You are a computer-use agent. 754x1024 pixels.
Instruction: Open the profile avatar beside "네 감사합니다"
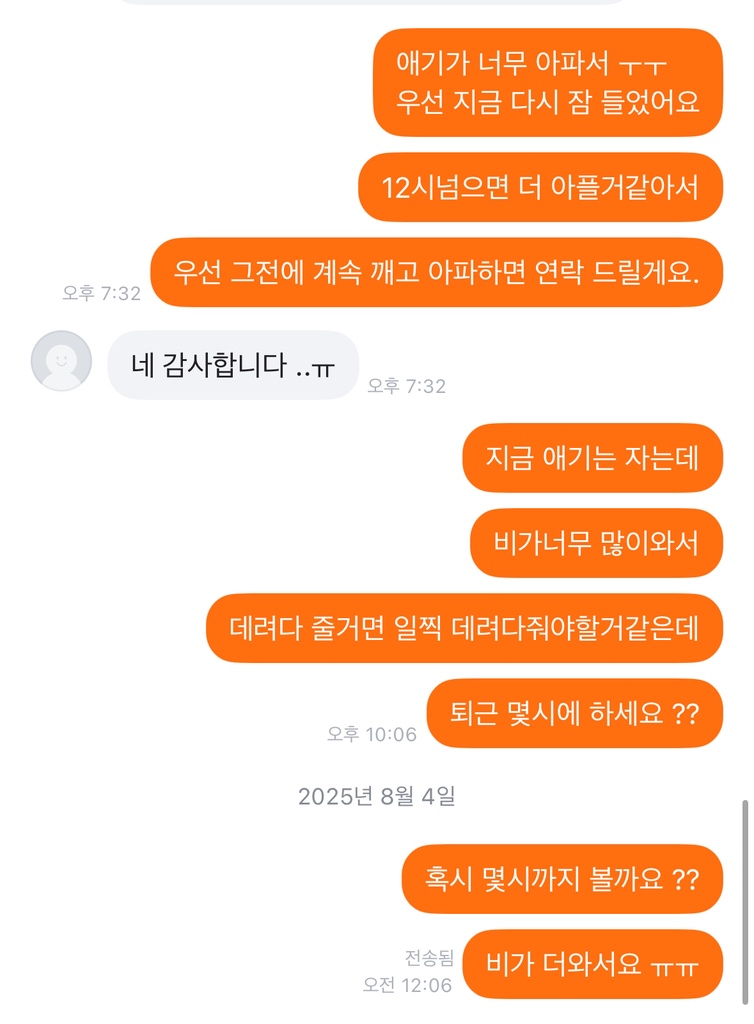click(x=61, y=361)
